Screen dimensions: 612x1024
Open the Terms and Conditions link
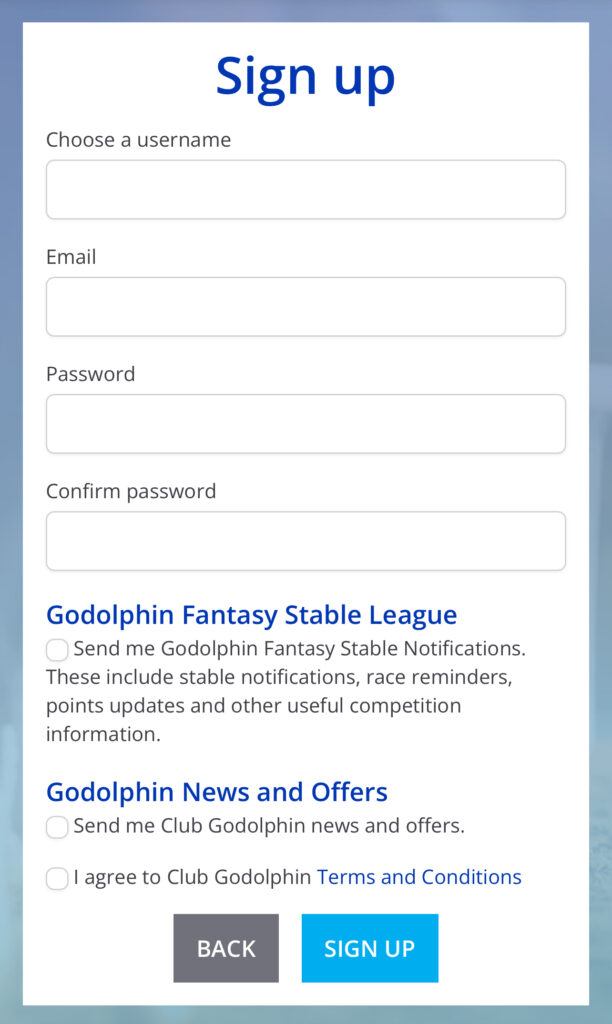click(x=419, y=877)
